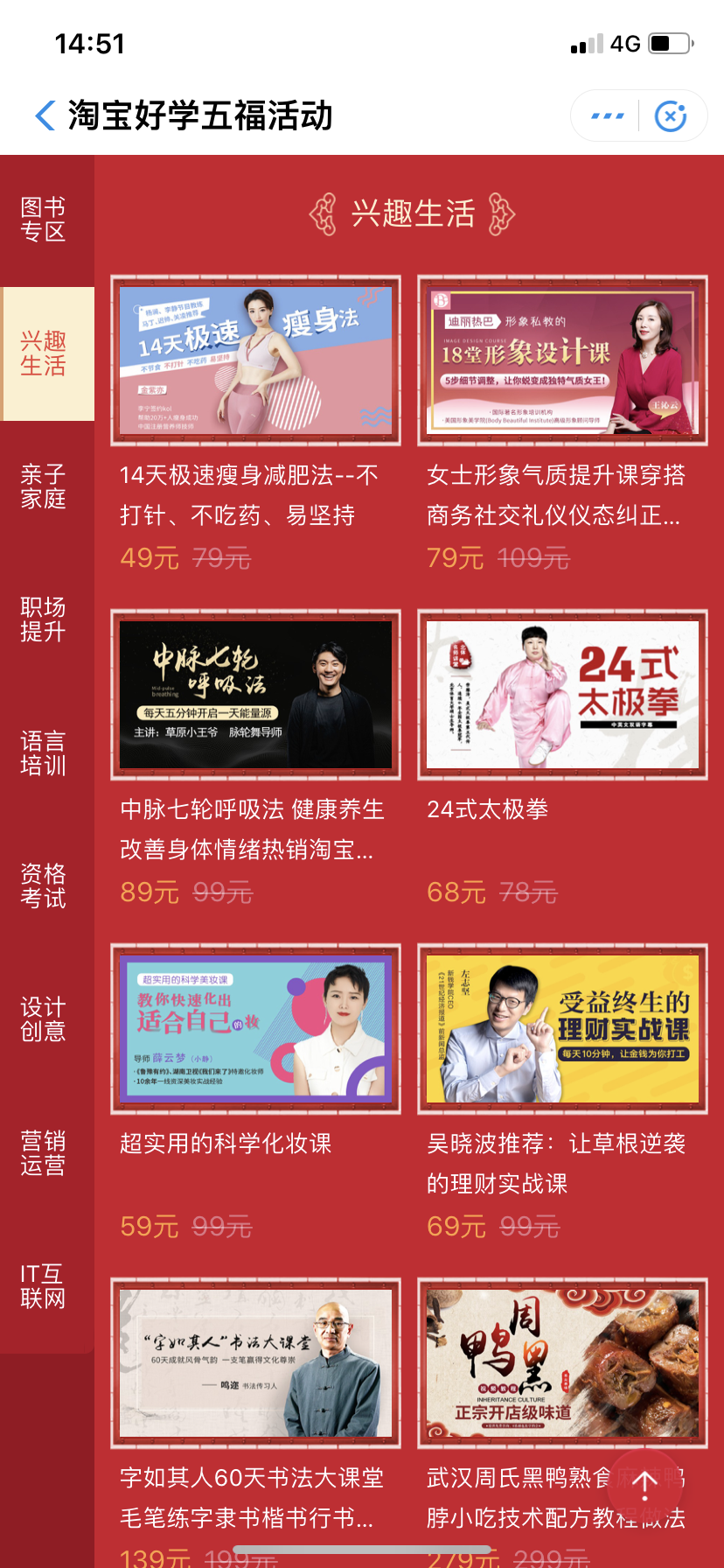This screenshot has width=724, height=1568.
Task: View the 中脉七轮呼吸法 course
Action: 255,695
